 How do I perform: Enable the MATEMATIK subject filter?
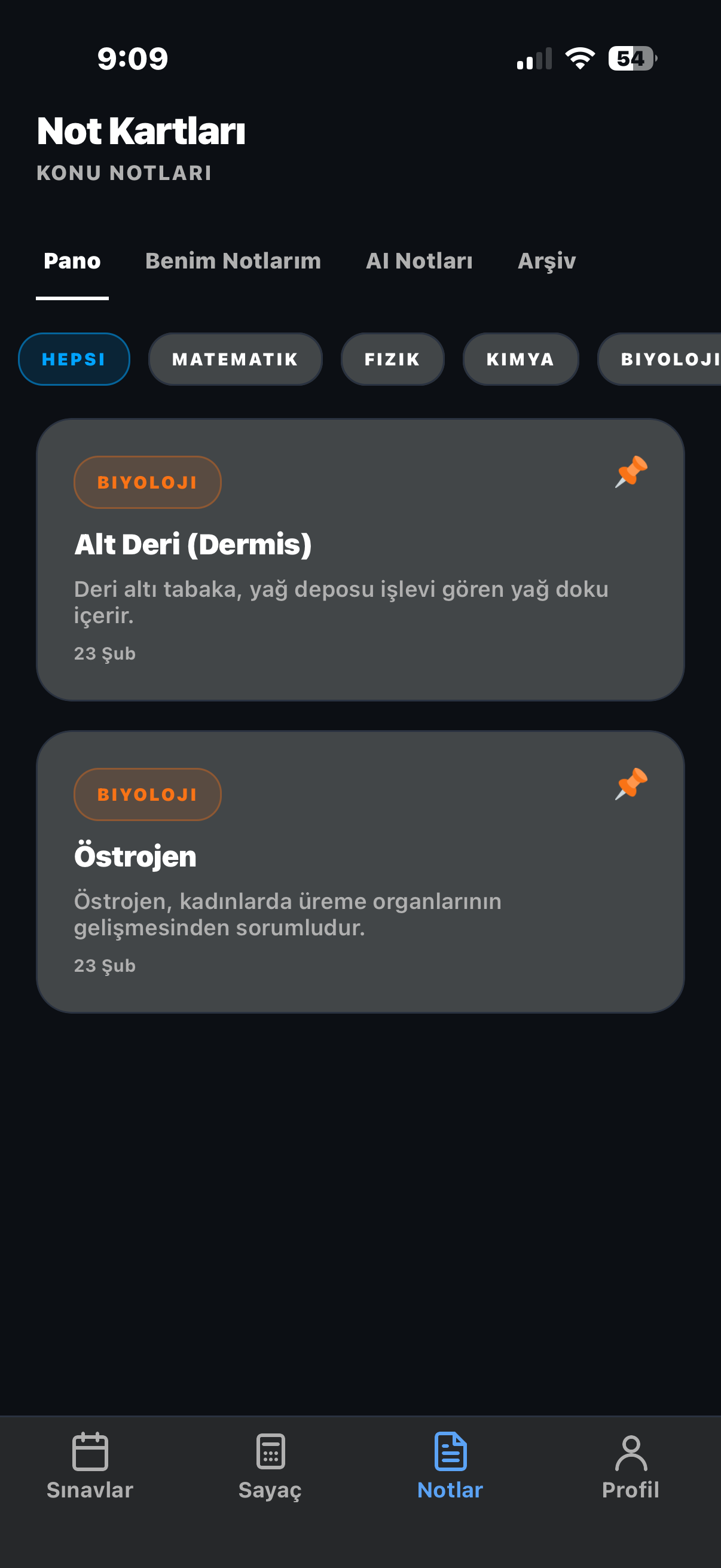[235, 359]
